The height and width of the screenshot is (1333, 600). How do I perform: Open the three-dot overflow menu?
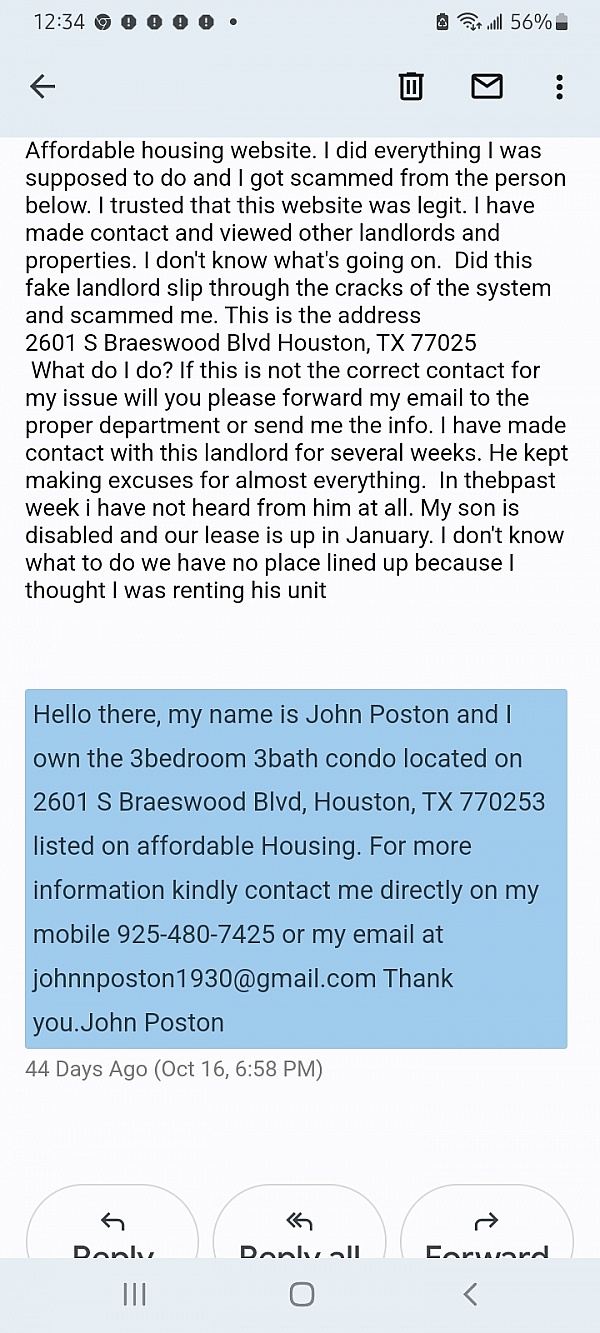(559, 87)
